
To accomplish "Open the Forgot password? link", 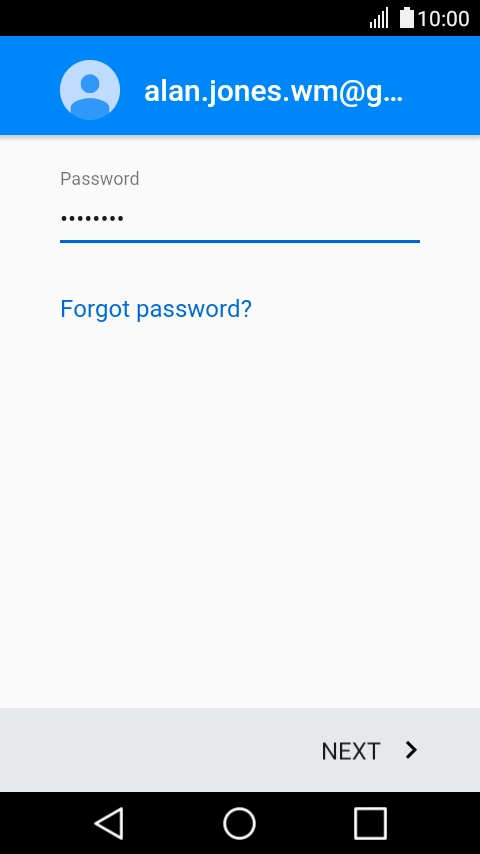I will point(156,309).
